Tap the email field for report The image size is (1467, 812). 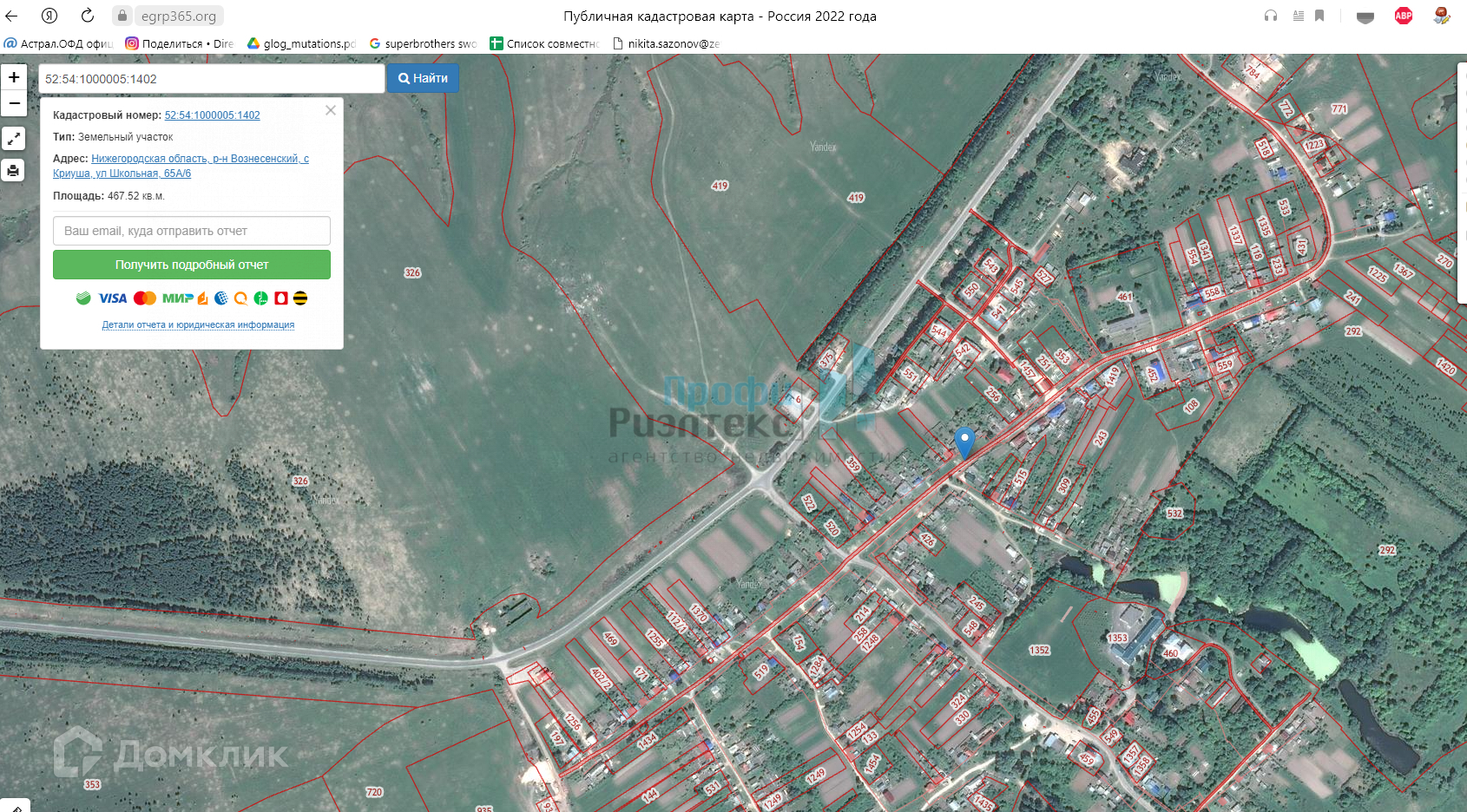[192, 231]
